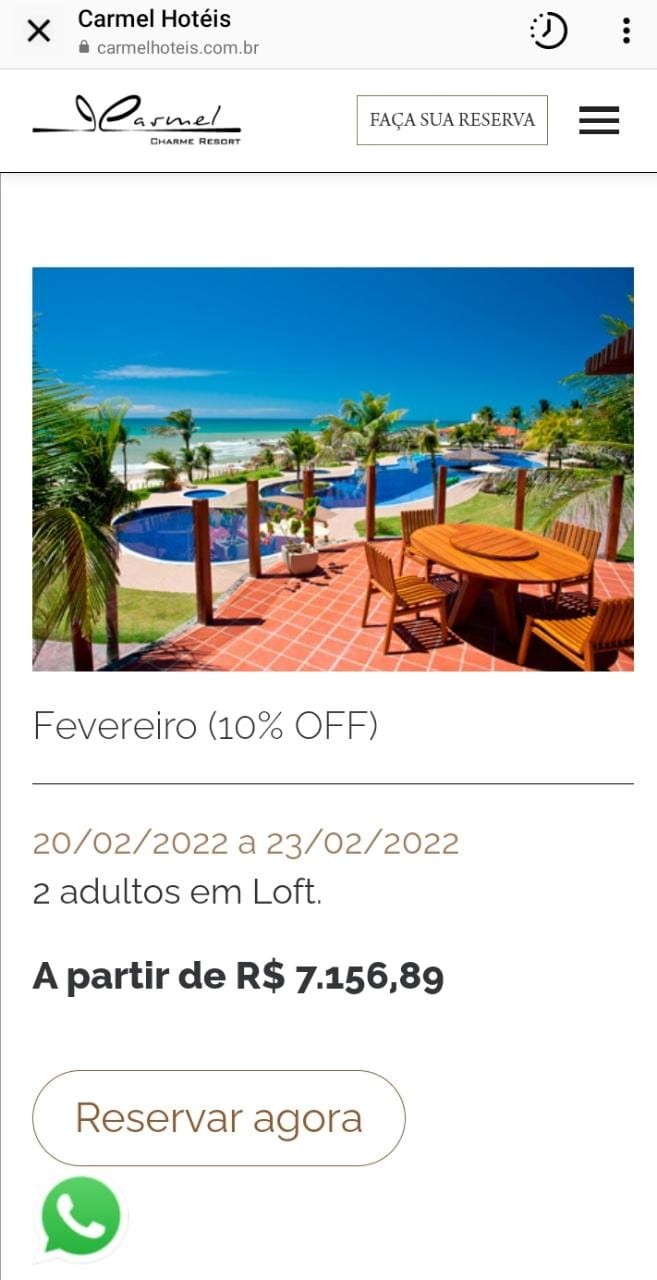Close the in-app browser tab
The image size is (657, 1280).
click(38, 31)
